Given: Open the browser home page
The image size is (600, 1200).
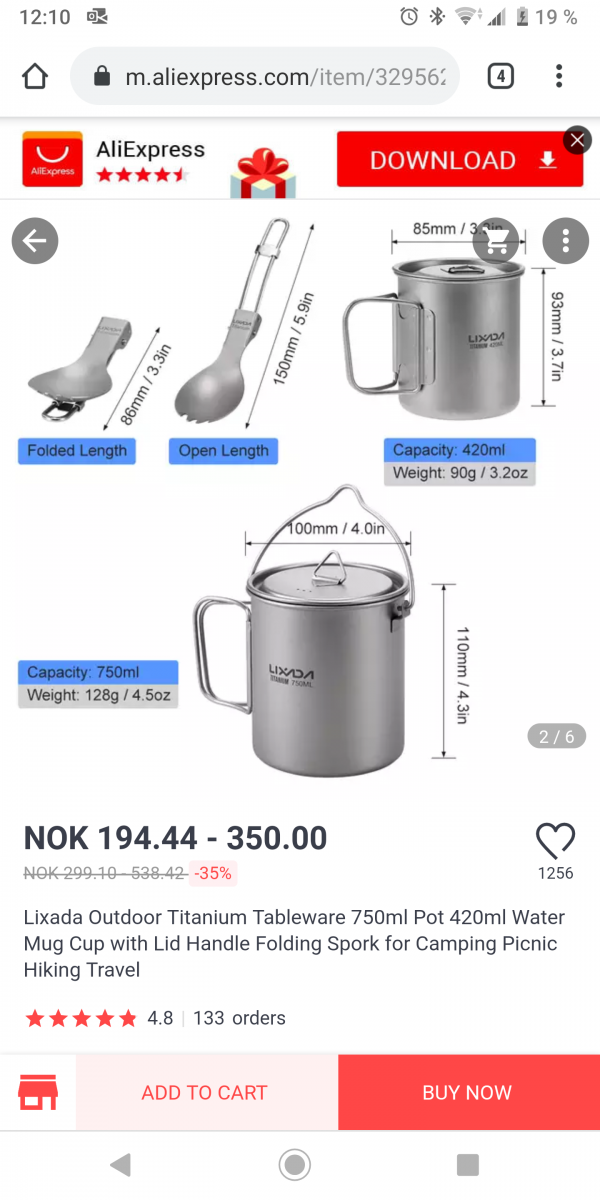Looking at the screenshot, I should (x=35, y=76).
